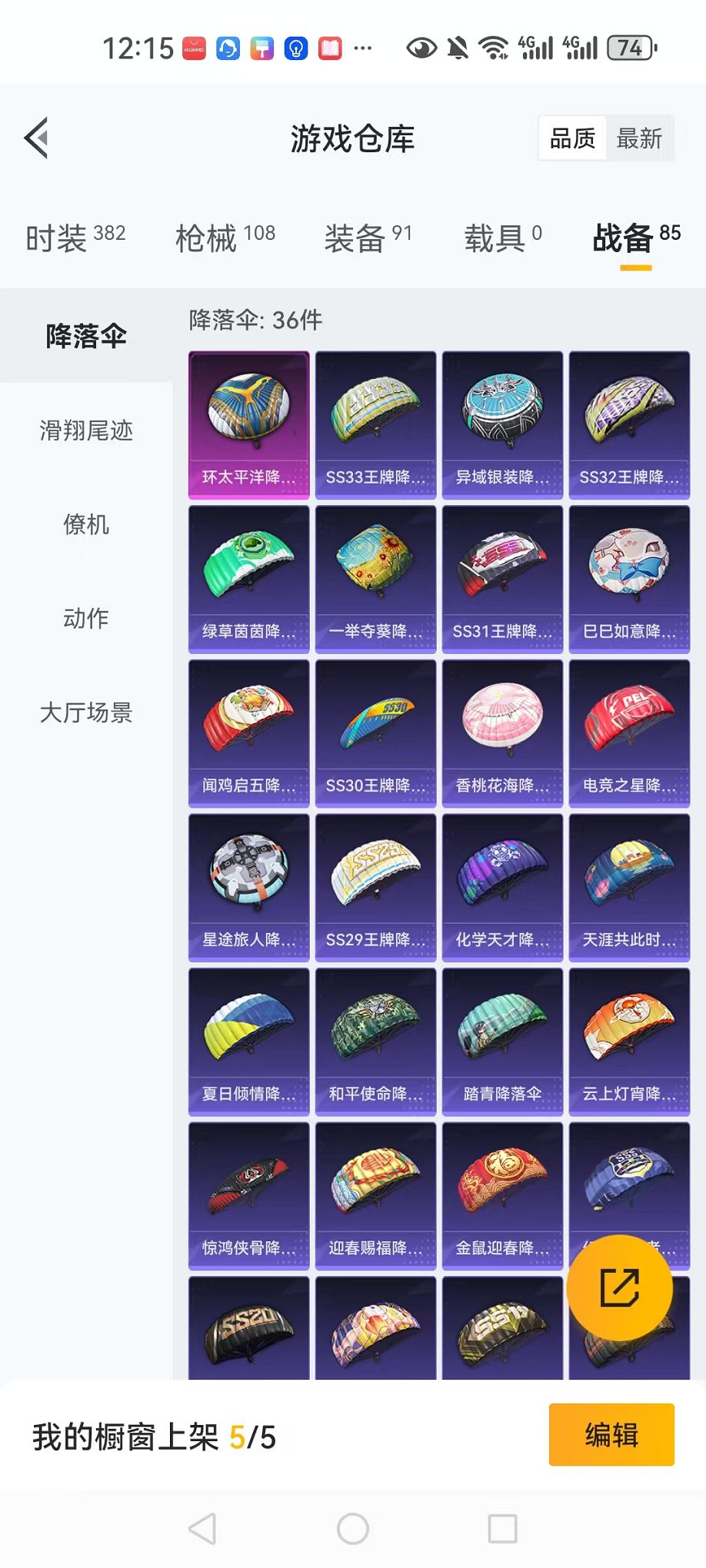Open the 僚机 sidebar category
The image size is (706, 1568).
coord(86,525)
